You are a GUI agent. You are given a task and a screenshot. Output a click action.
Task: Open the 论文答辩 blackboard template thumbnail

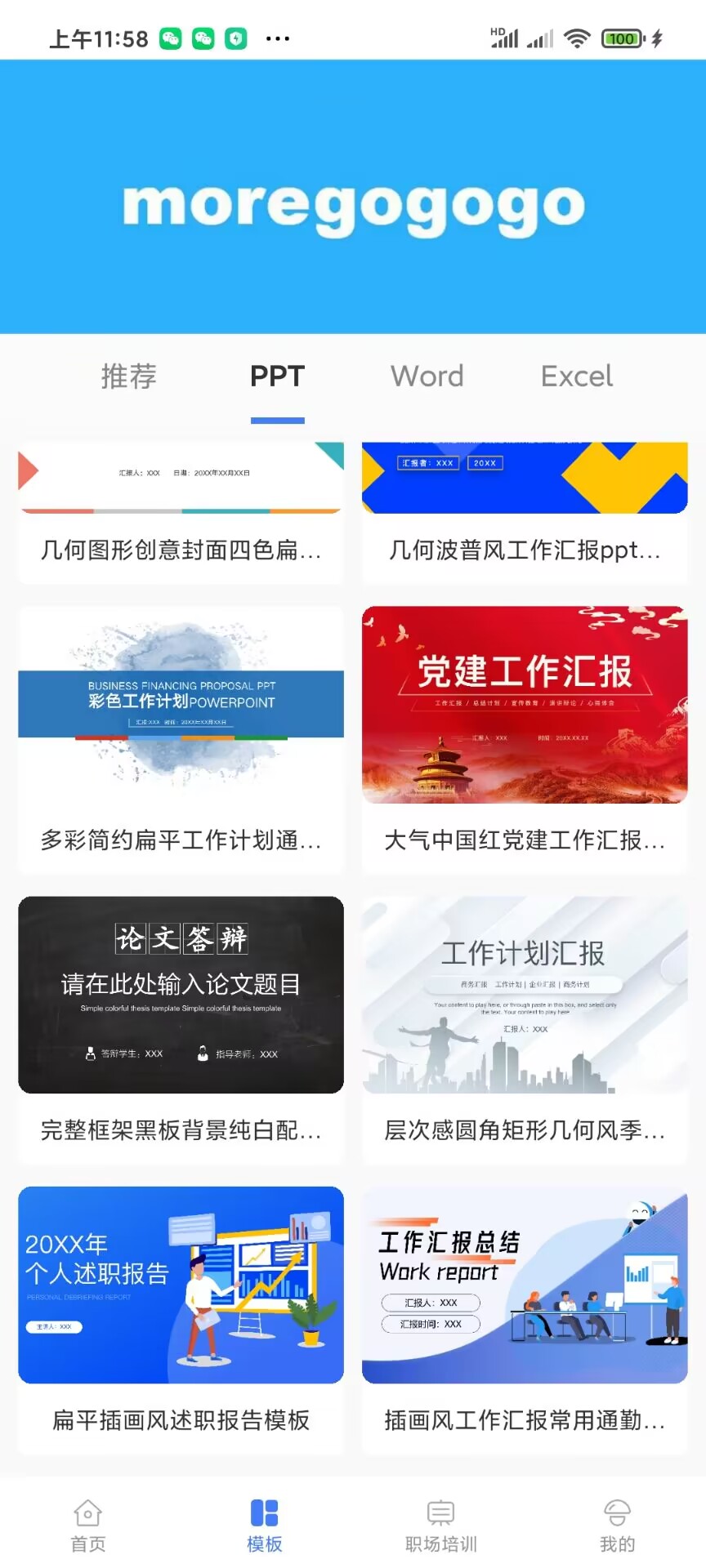pos(181,995)
